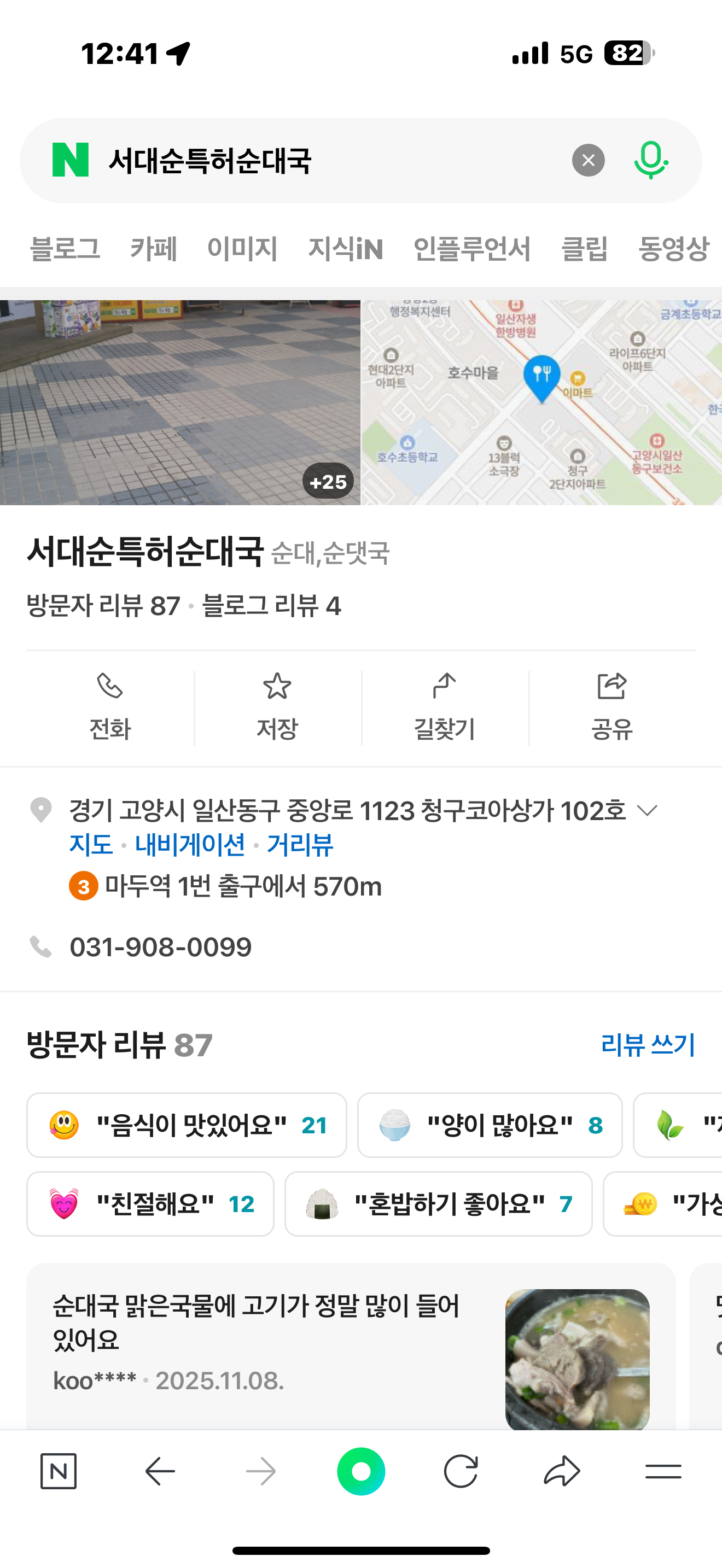Open the 내비게이션 link
The height and width of the screenshot is (1568, 722).
coord(190,845)
